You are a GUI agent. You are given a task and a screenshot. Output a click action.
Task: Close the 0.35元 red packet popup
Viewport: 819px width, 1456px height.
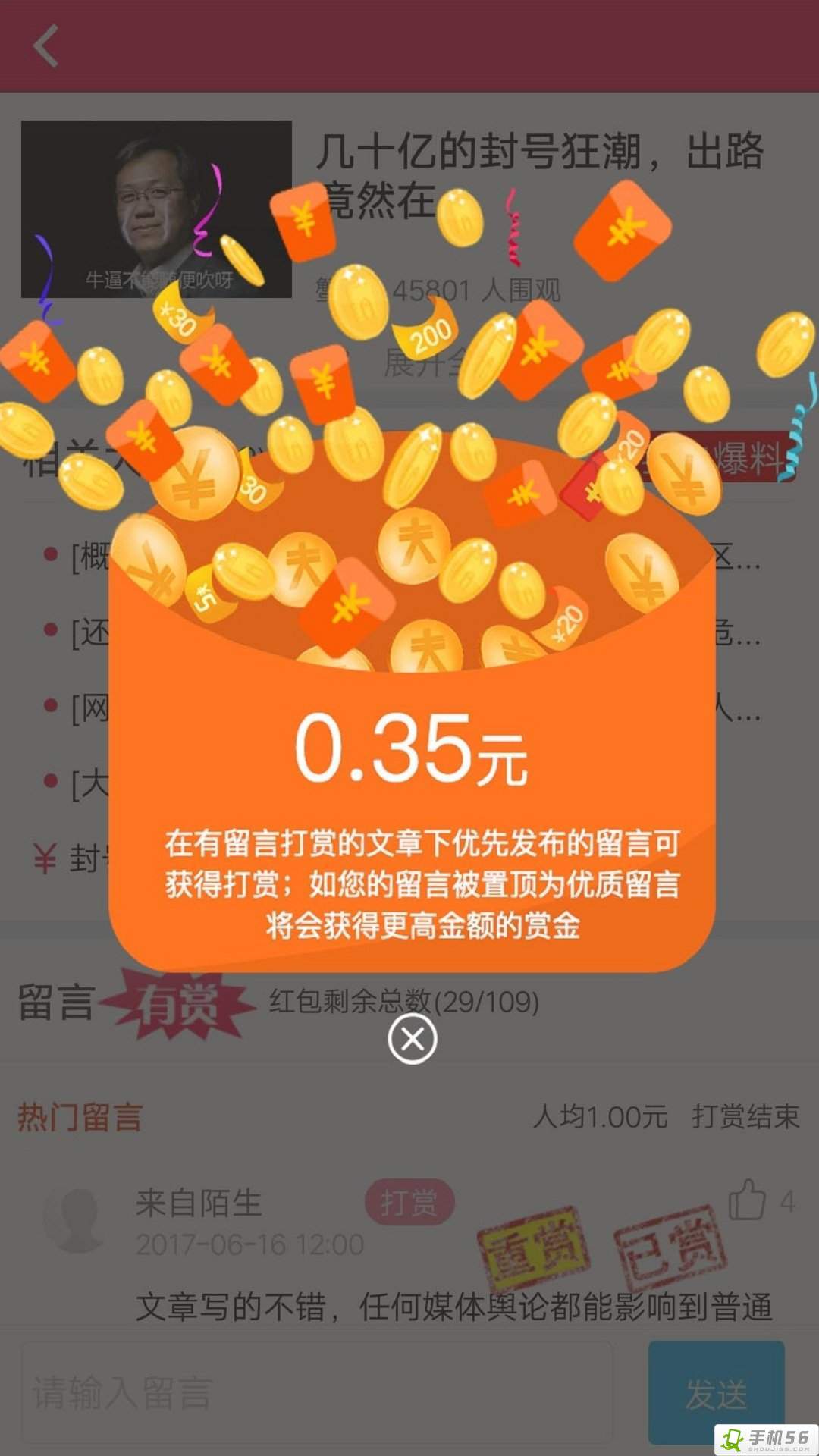[412, 1039]
